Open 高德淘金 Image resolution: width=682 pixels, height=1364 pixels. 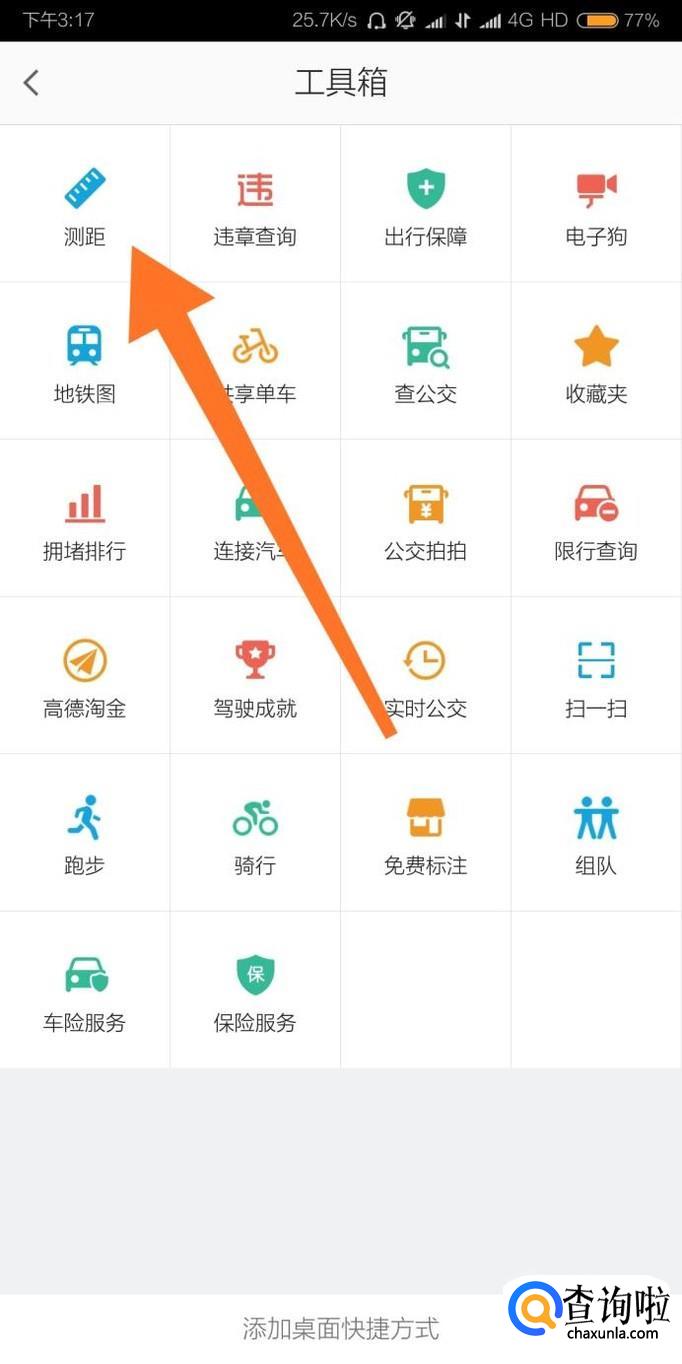[x=85, y=676]
